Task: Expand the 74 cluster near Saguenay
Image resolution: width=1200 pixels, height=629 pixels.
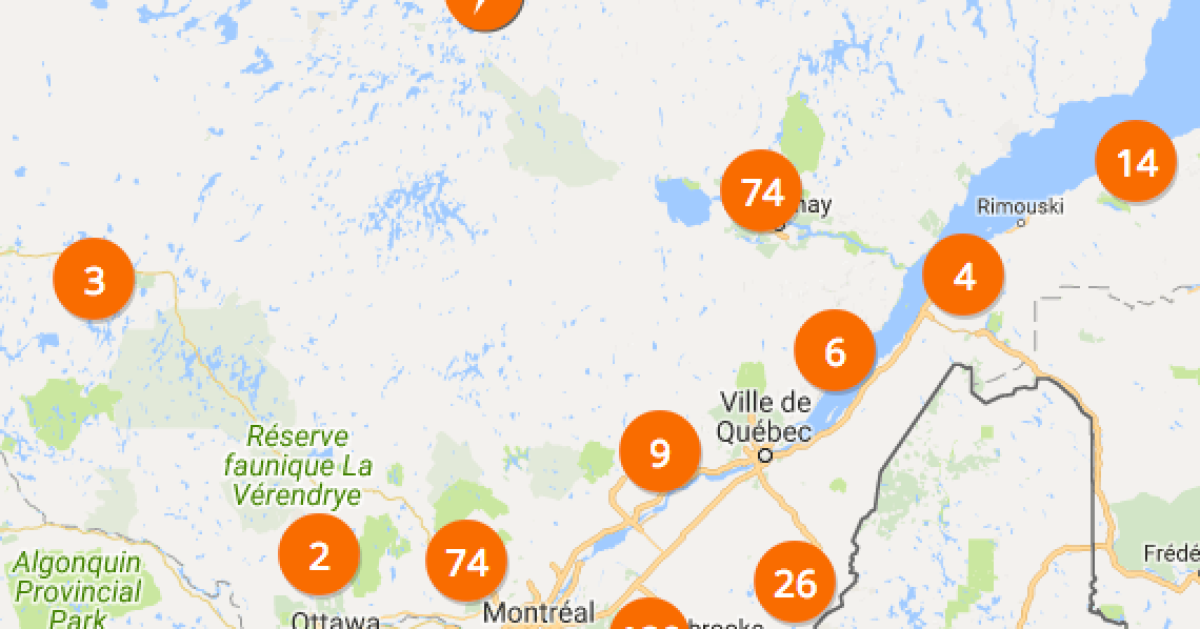Action: tap(762, 191)
